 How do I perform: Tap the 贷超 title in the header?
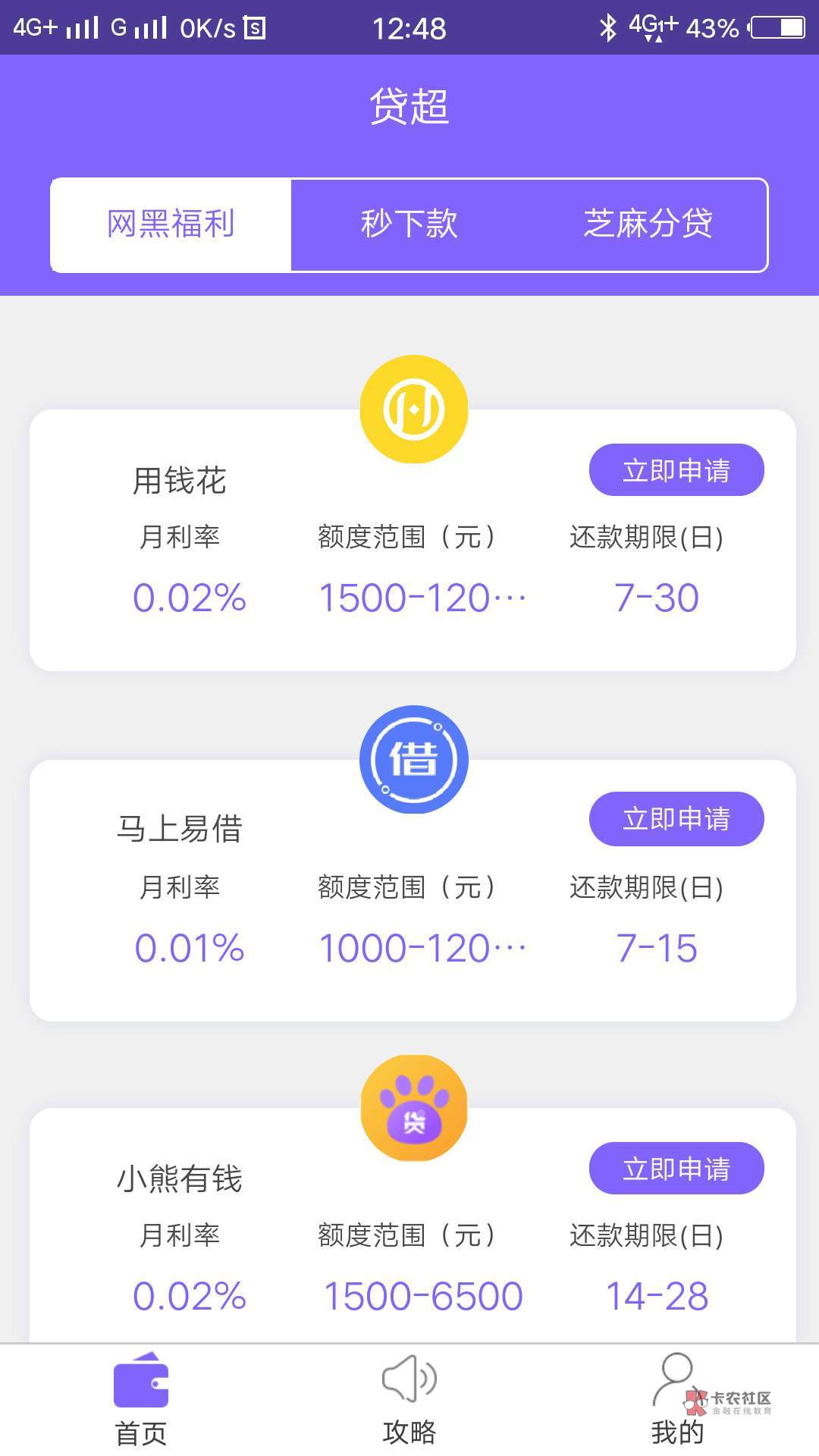click(x=409, y=106)
